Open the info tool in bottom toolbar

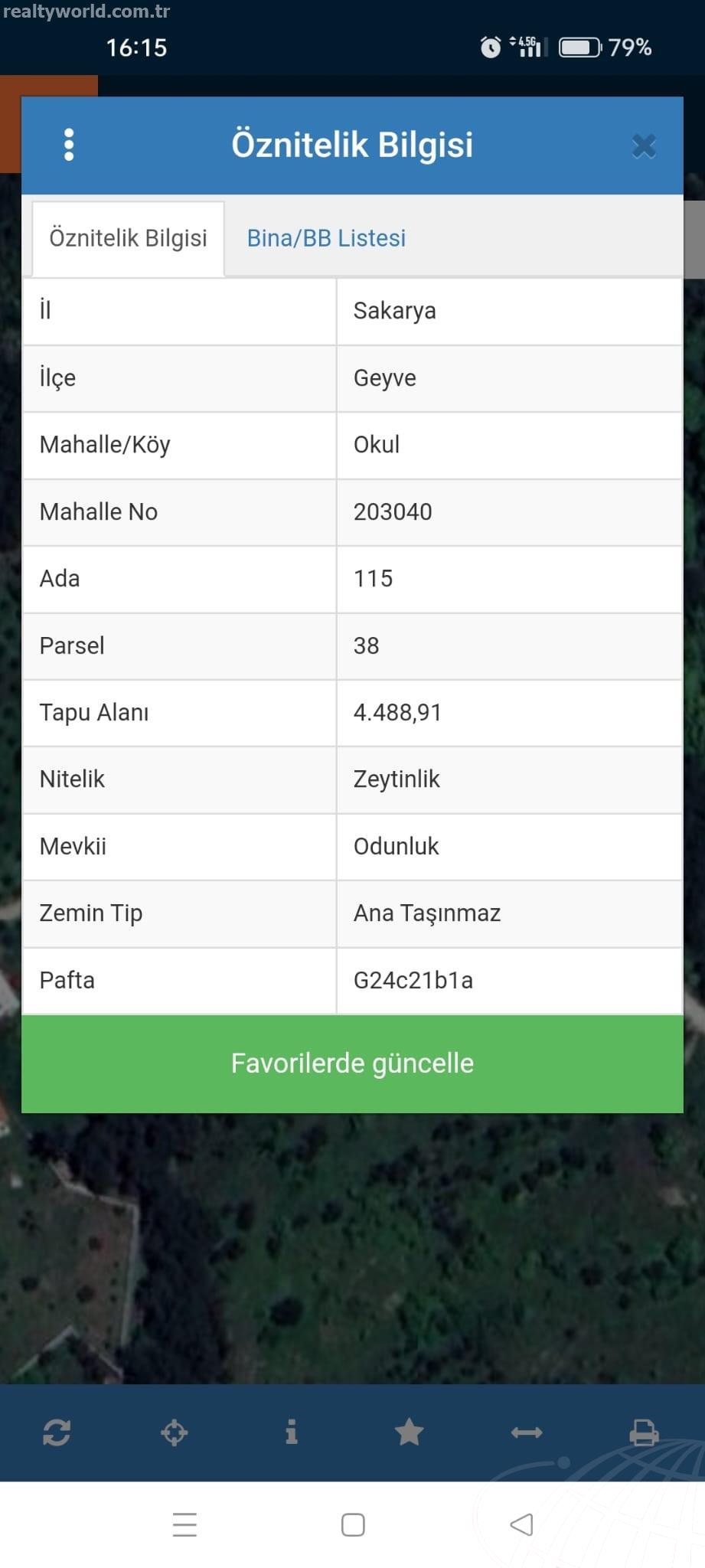click(x=292, y=1432)
